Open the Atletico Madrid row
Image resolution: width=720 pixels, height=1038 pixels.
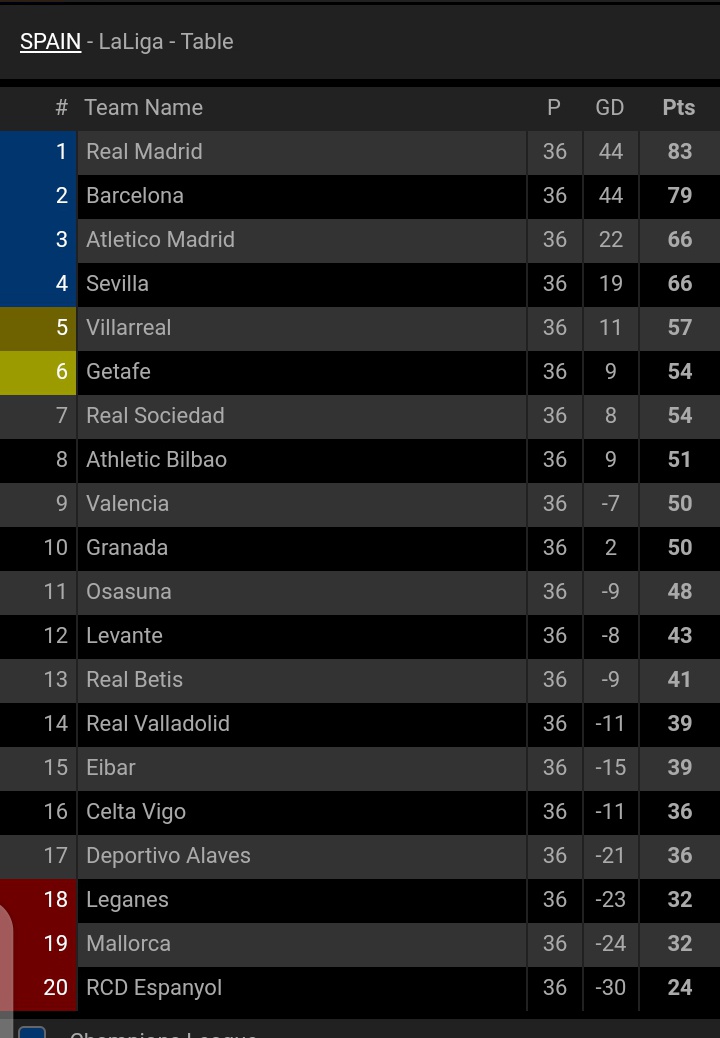pyautogui.click(x=160, y=240)
